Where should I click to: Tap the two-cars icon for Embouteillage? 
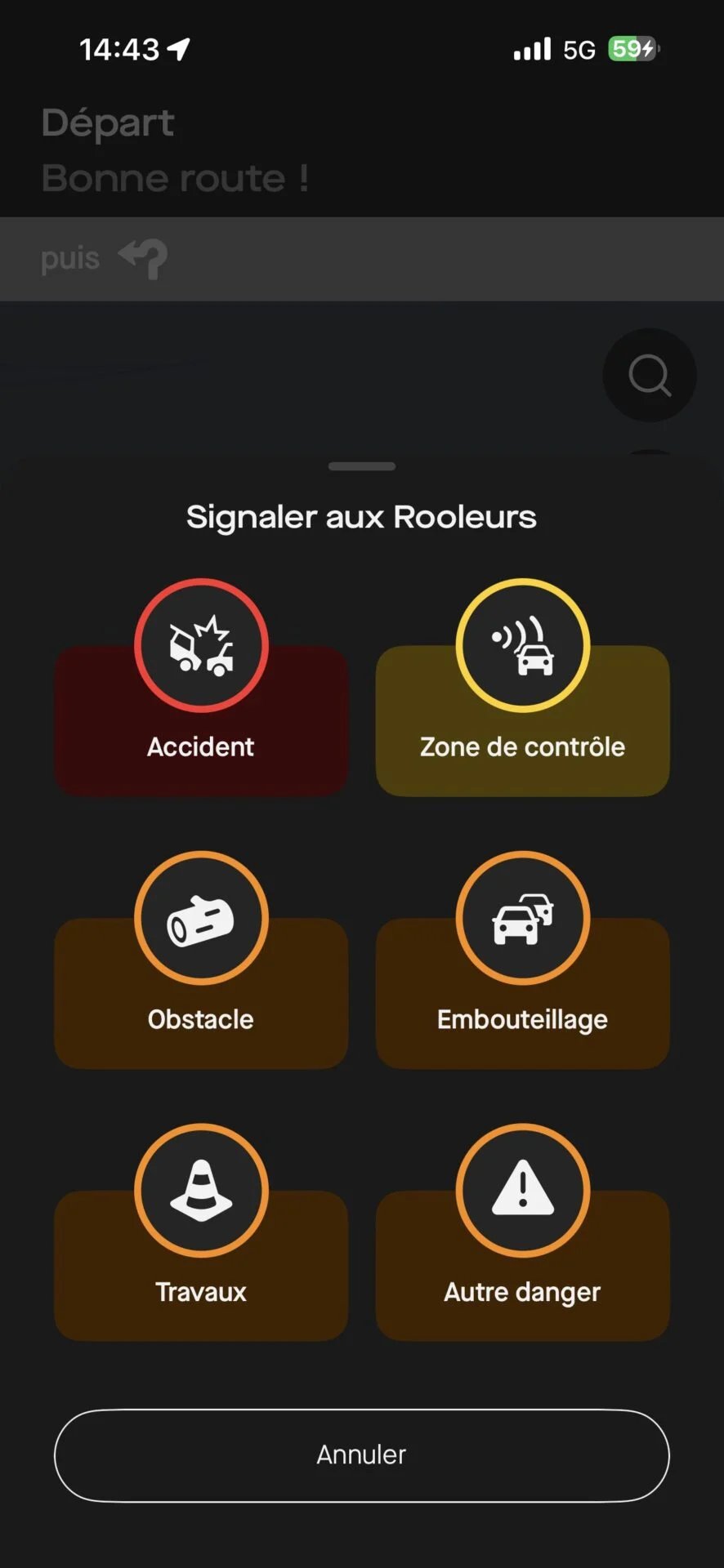524,917
